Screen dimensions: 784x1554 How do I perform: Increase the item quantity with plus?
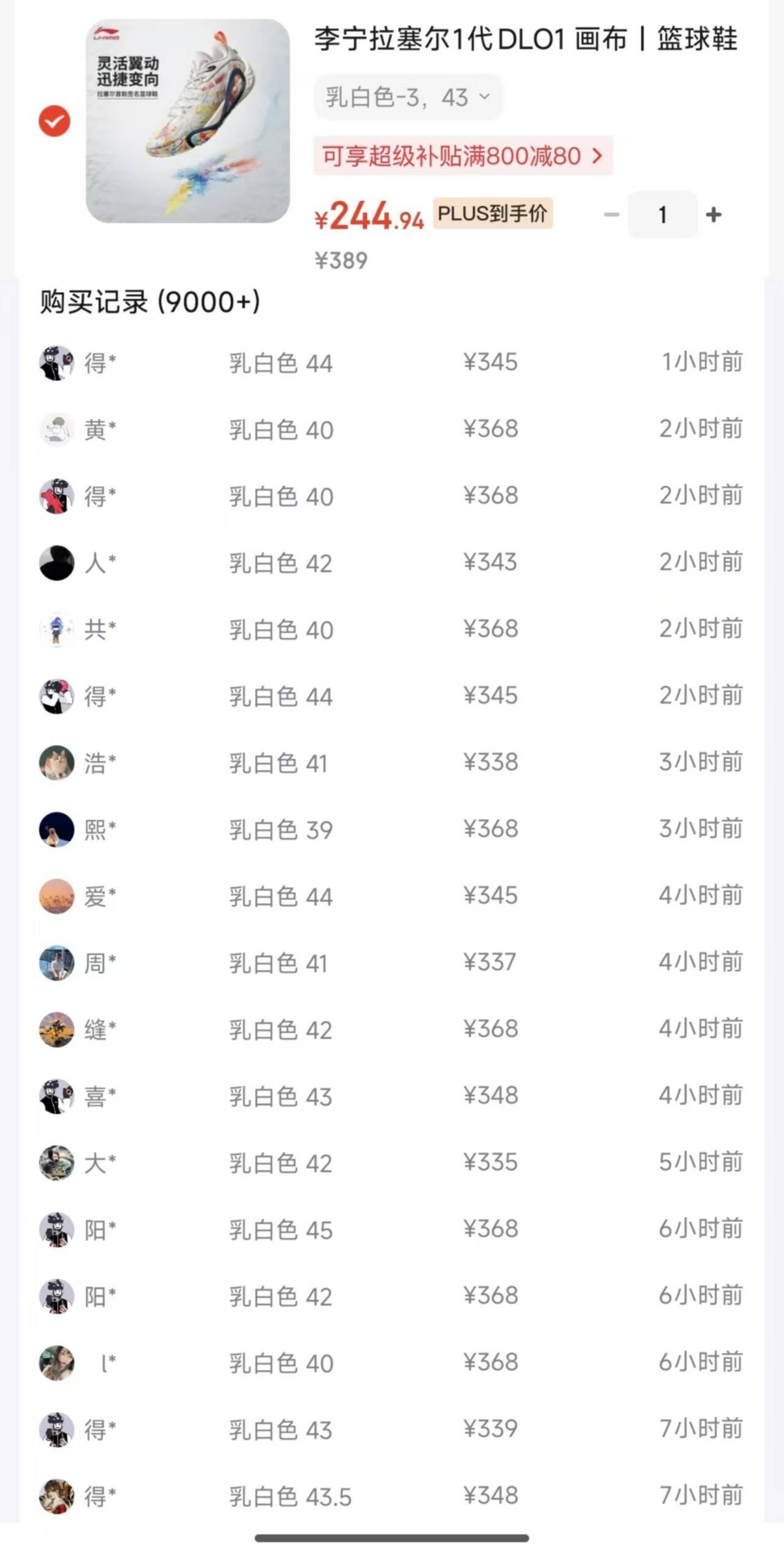[714, 214]
